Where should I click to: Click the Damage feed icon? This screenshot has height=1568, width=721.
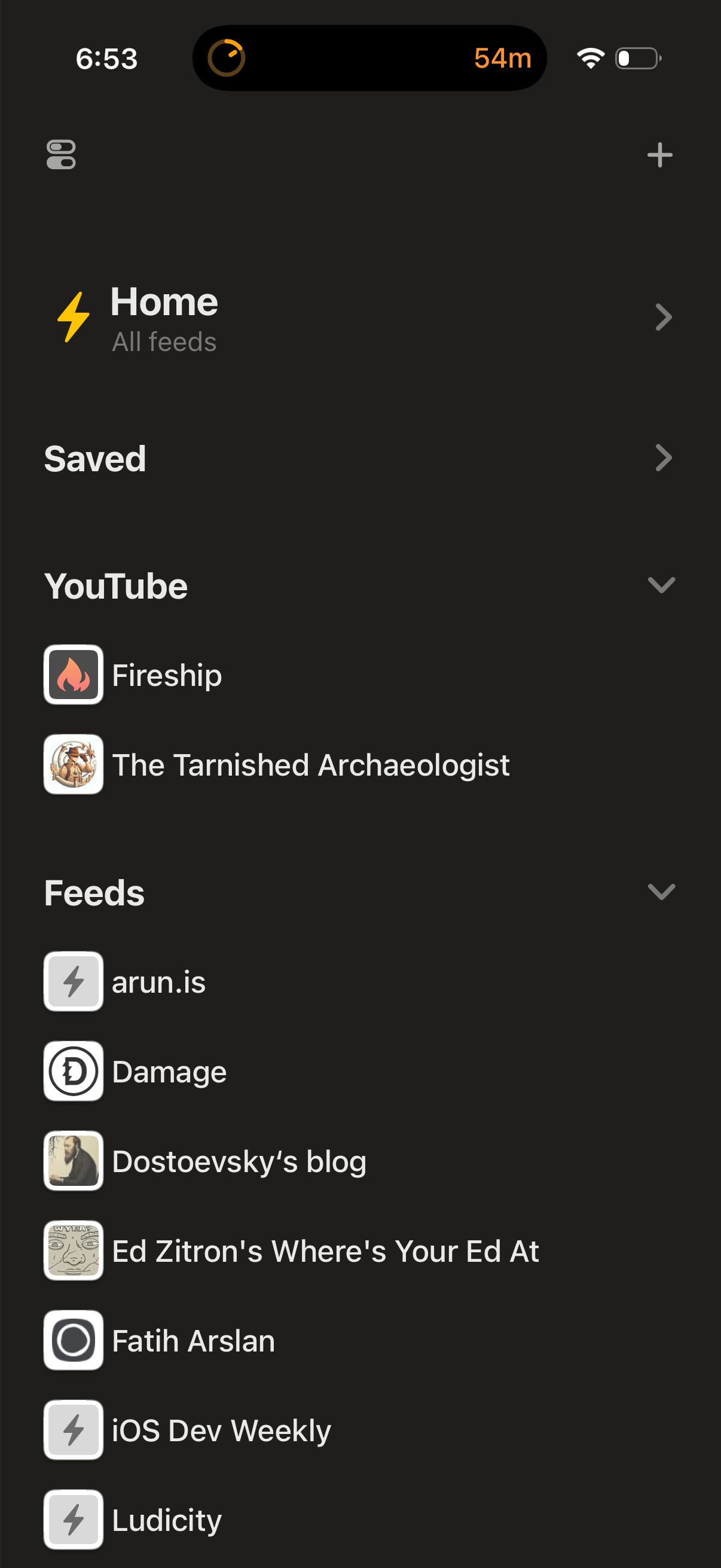click(72, 1071)
